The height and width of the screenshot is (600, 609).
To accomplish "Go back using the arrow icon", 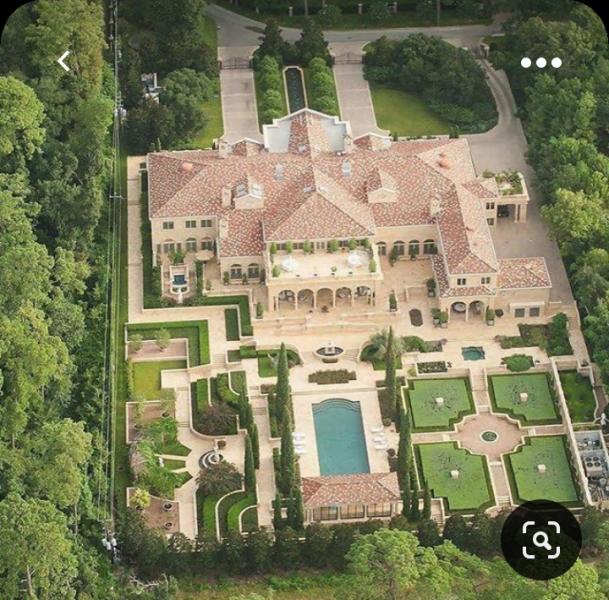I will tap(63, 61).
